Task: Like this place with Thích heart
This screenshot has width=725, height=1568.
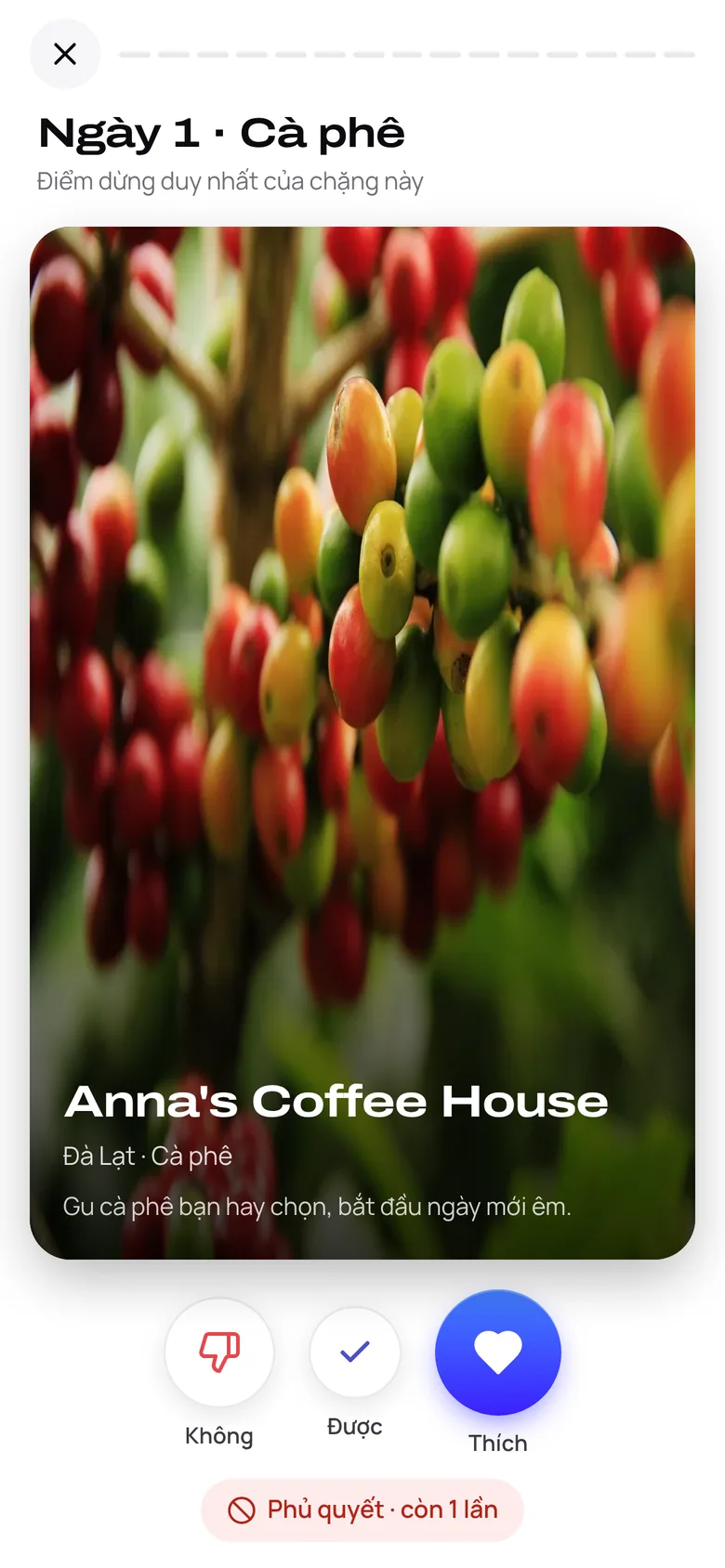Action: click(498, 1352)
